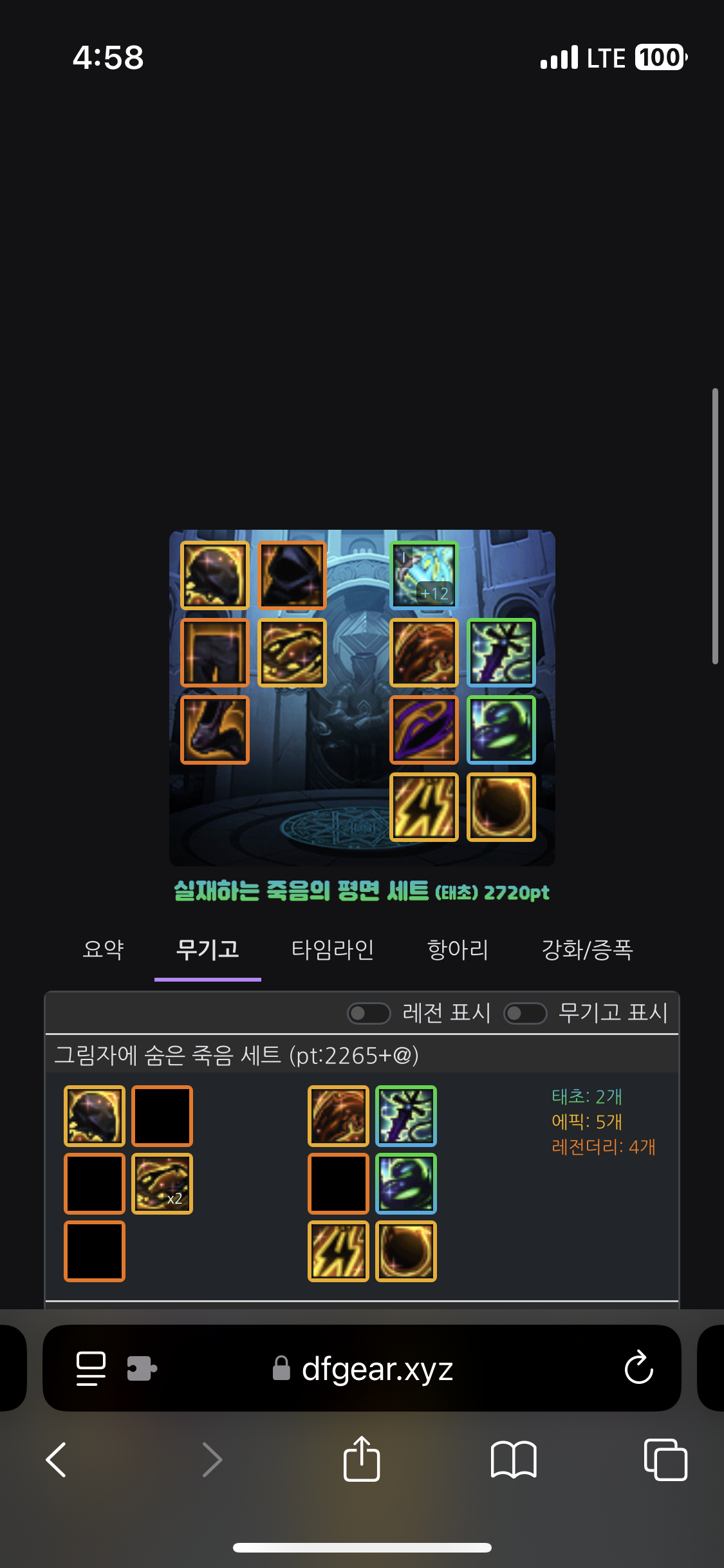Open the extensions puzzle icon

(x=142, y=1368)
